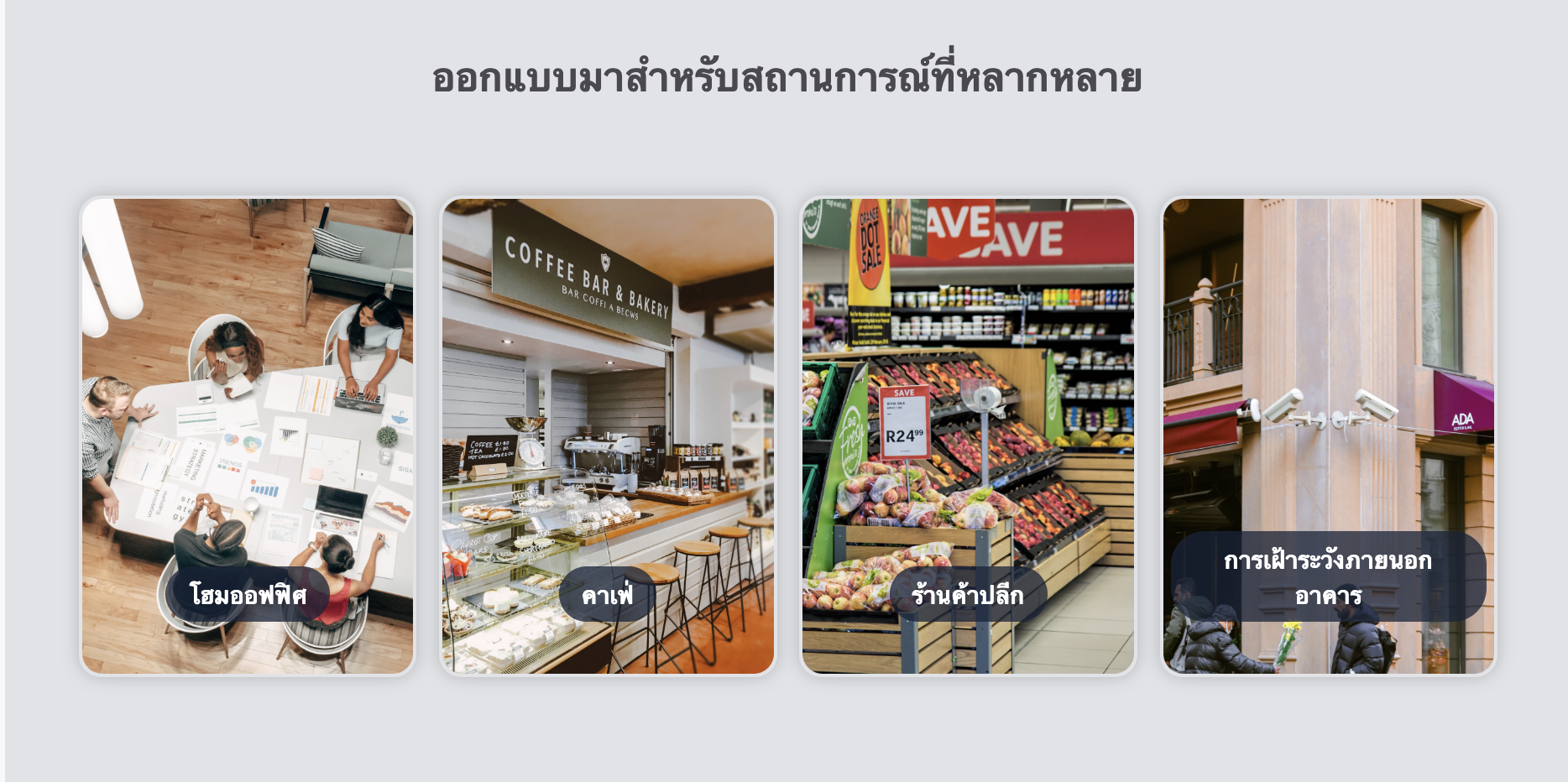View the ร้านค้าปลีก scenario card
This screenshot has width=1568, height=782.
[x=968, y=436]
